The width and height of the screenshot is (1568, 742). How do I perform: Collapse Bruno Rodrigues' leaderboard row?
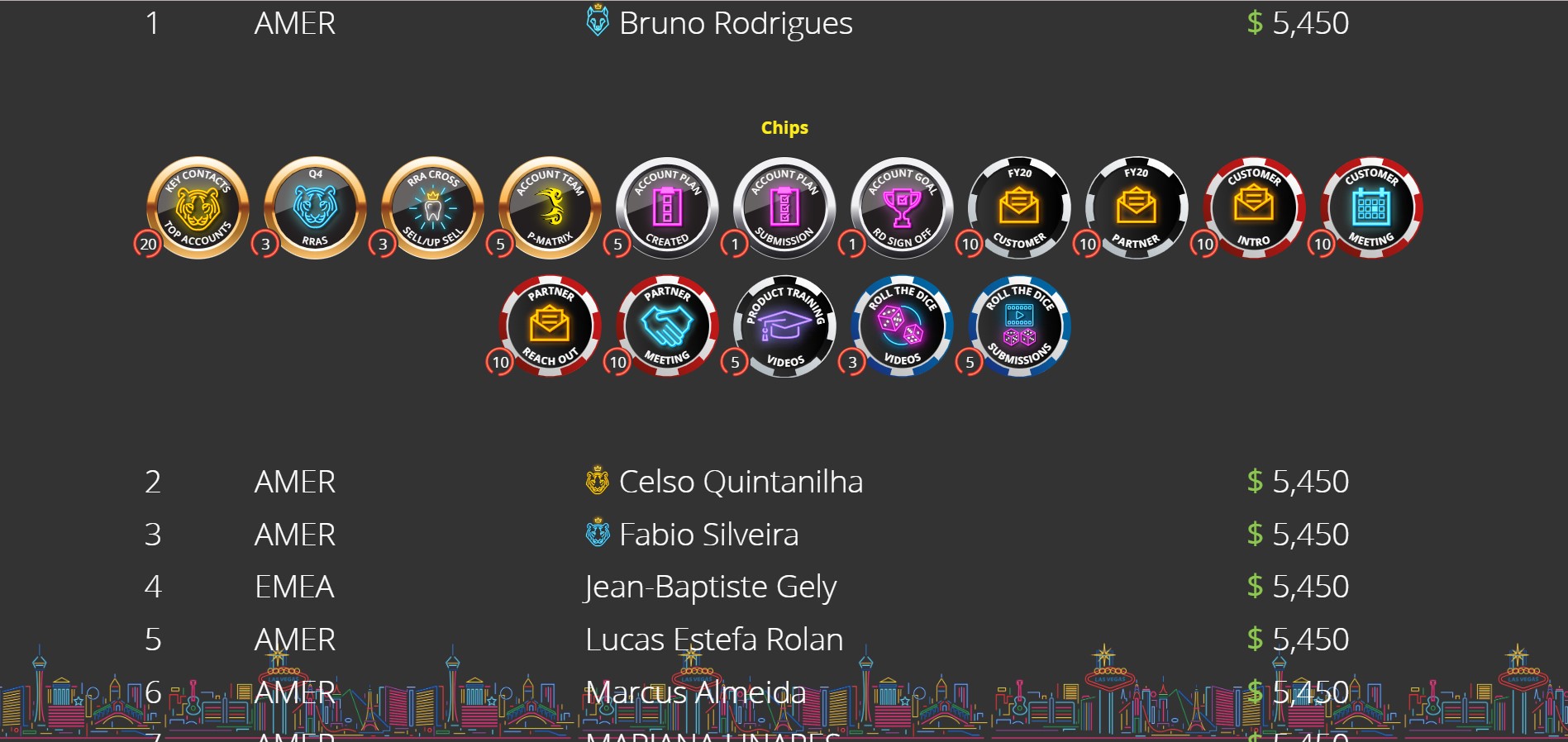tap(735, 23)
